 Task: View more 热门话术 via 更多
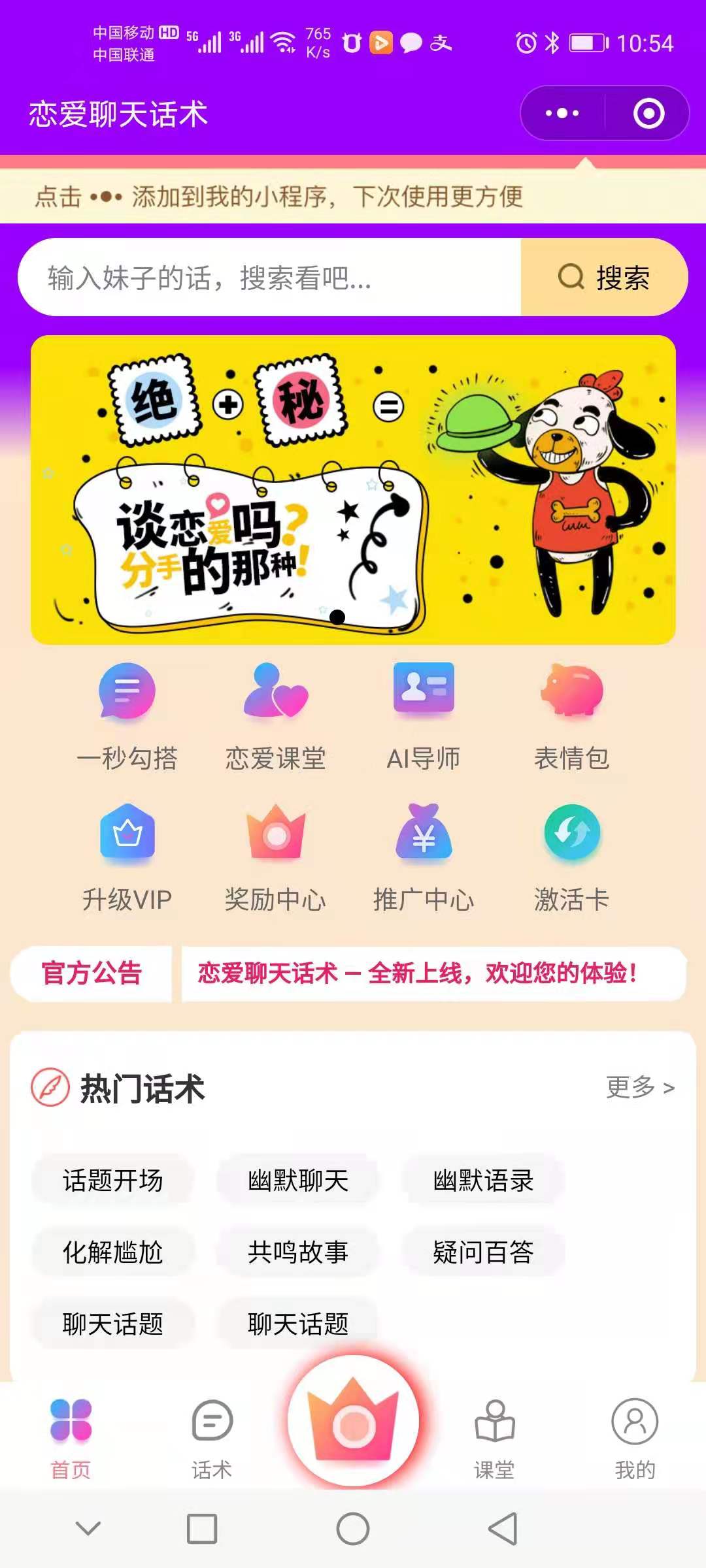pyautogui.click(x=640, y=1087)
